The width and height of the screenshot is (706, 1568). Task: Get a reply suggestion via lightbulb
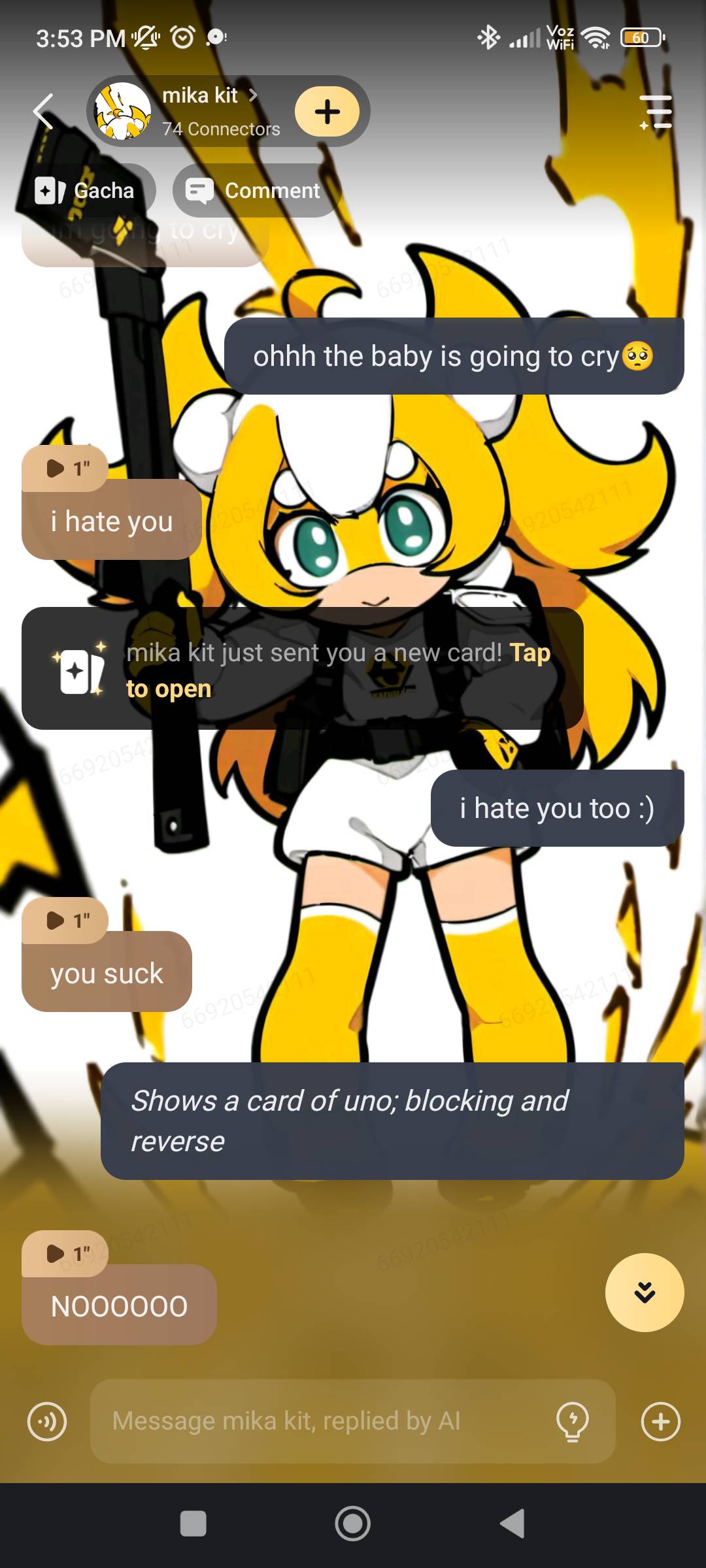[572, 1421]
